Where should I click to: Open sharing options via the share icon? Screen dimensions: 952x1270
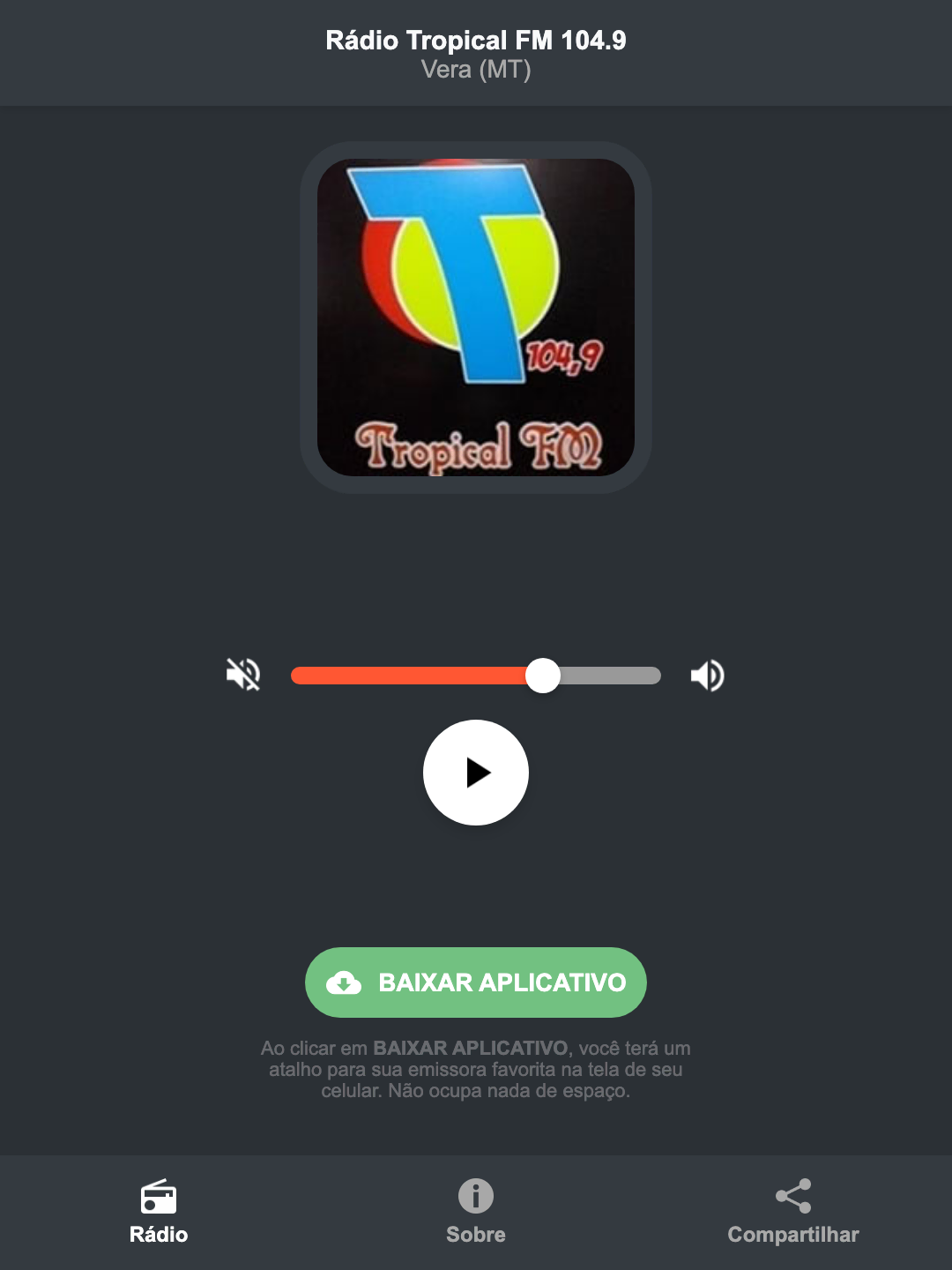[792, 1196]
